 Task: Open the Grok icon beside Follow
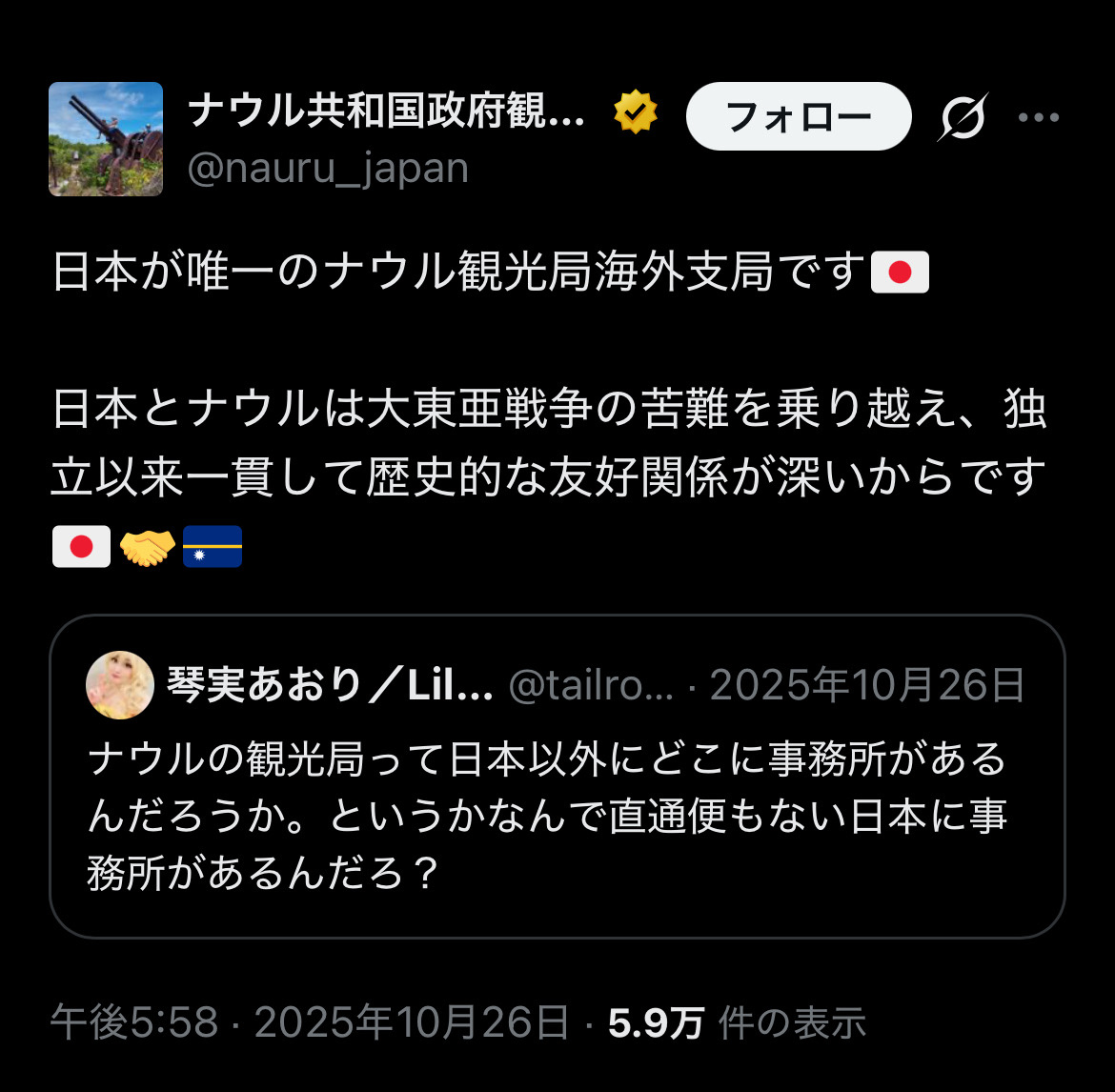[x=963, y=117]
